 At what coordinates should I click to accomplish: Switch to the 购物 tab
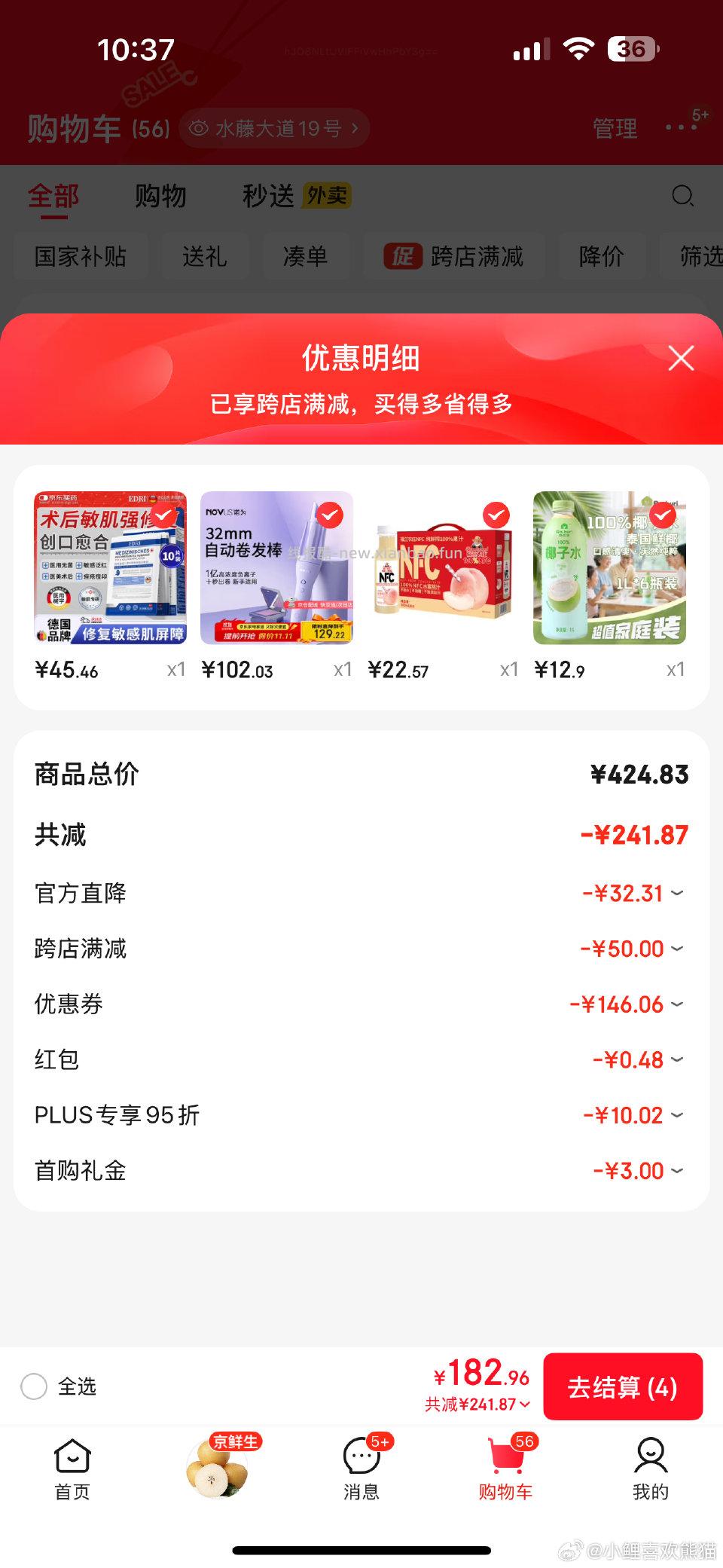[x=160, y=196]
